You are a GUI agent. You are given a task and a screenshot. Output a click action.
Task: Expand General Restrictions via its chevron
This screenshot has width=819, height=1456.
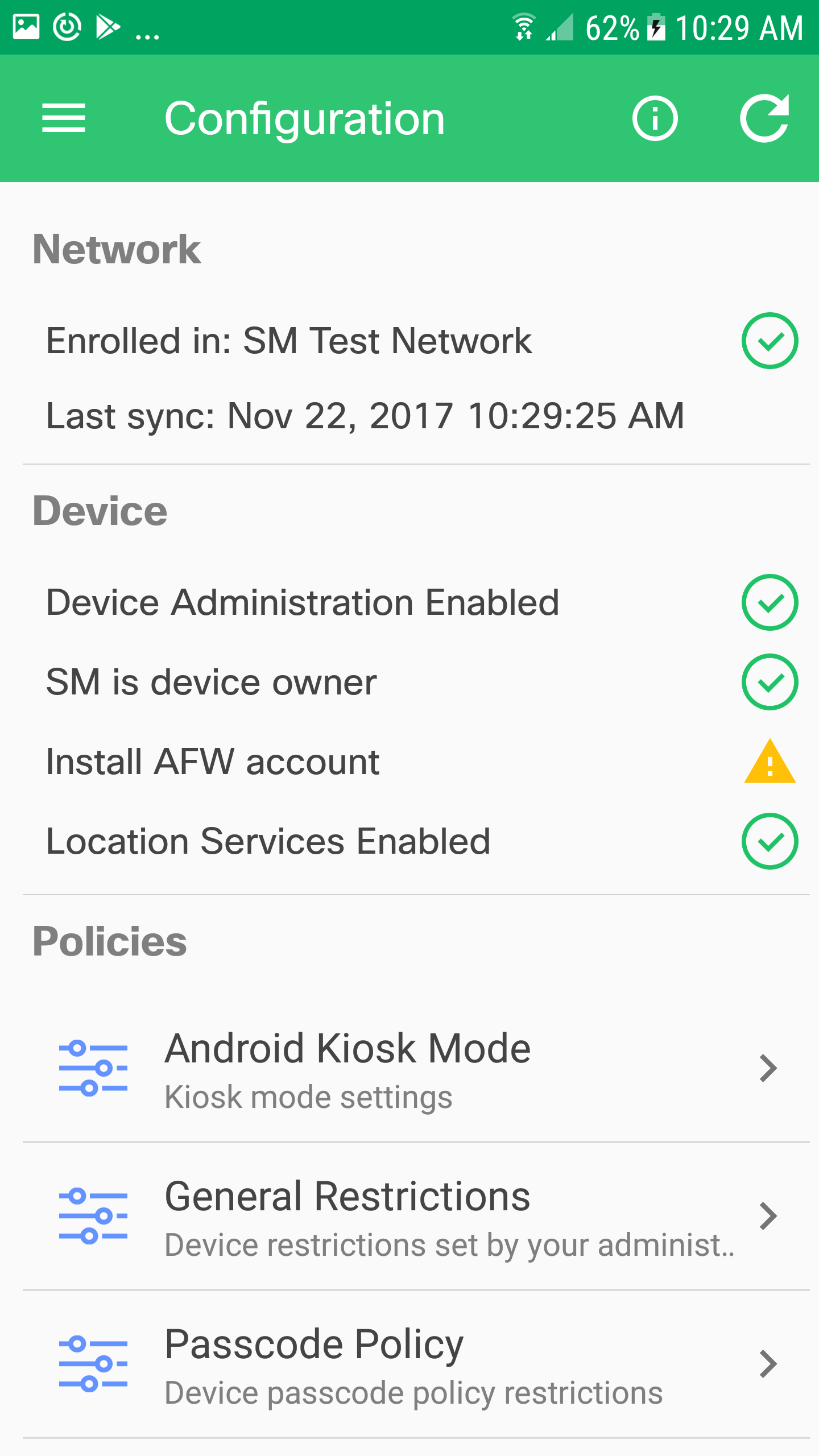pos(768,1215)
